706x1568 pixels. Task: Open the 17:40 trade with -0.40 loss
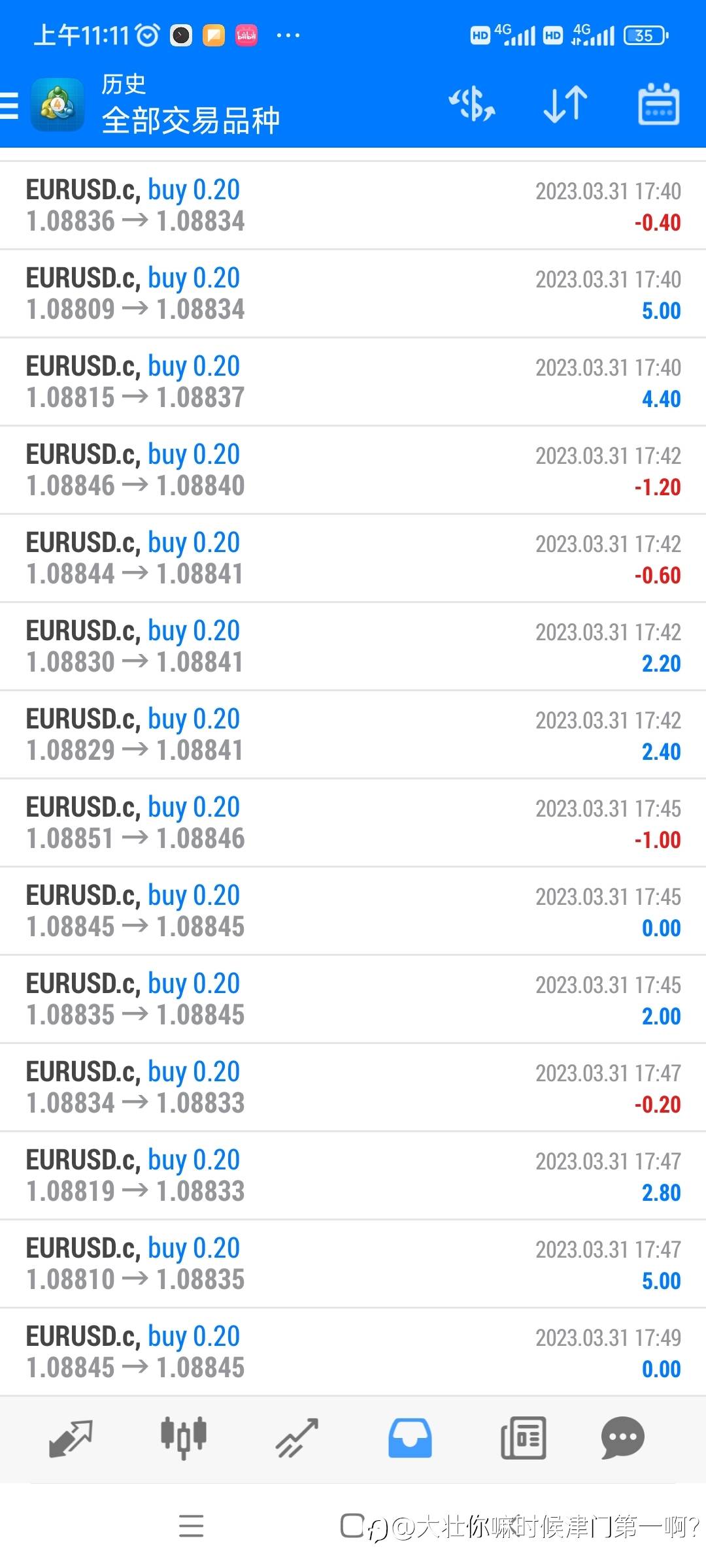click(x=353, y=205)
